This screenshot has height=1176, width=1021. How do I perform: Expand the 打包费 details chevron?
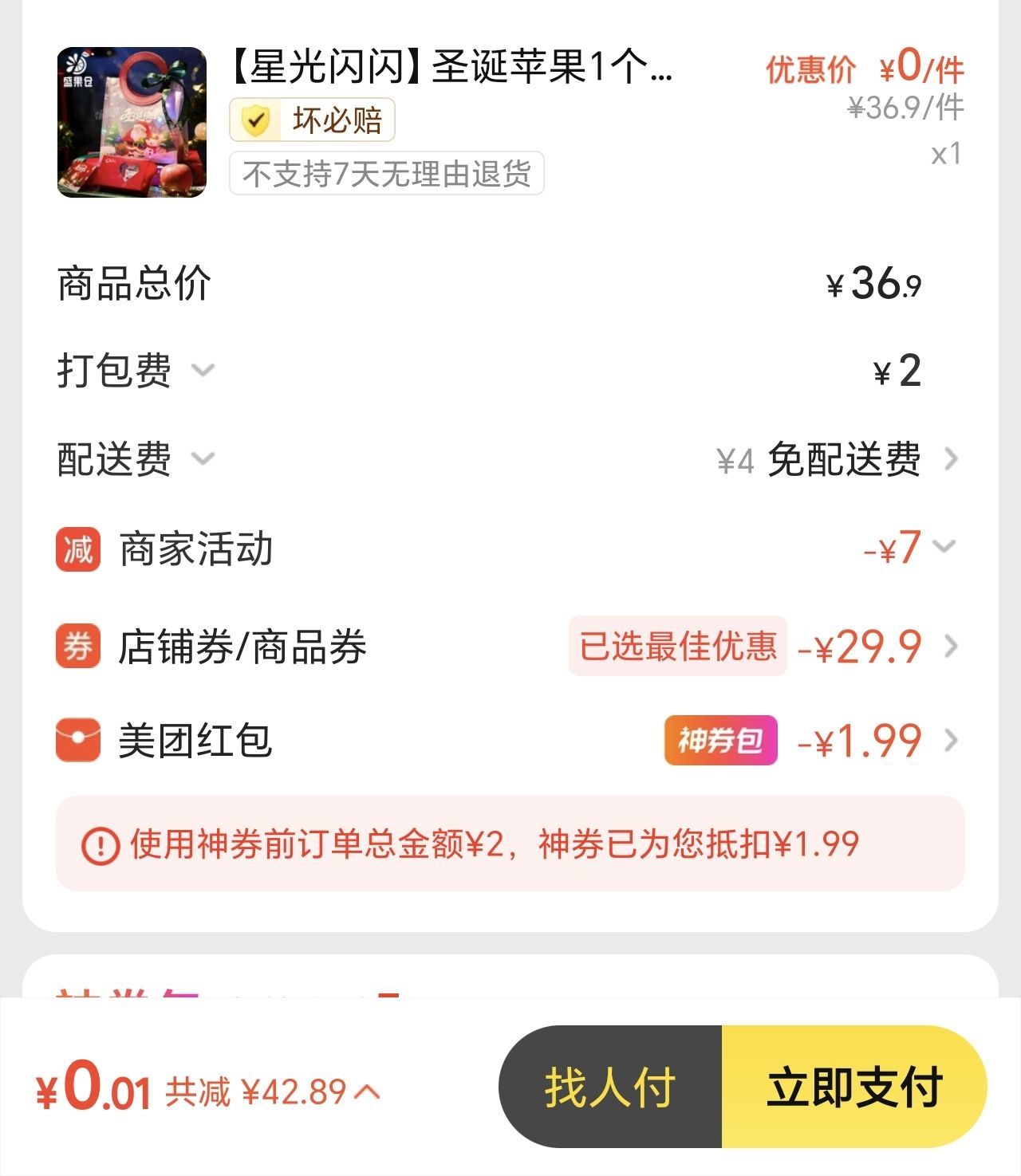click(203, 370)
